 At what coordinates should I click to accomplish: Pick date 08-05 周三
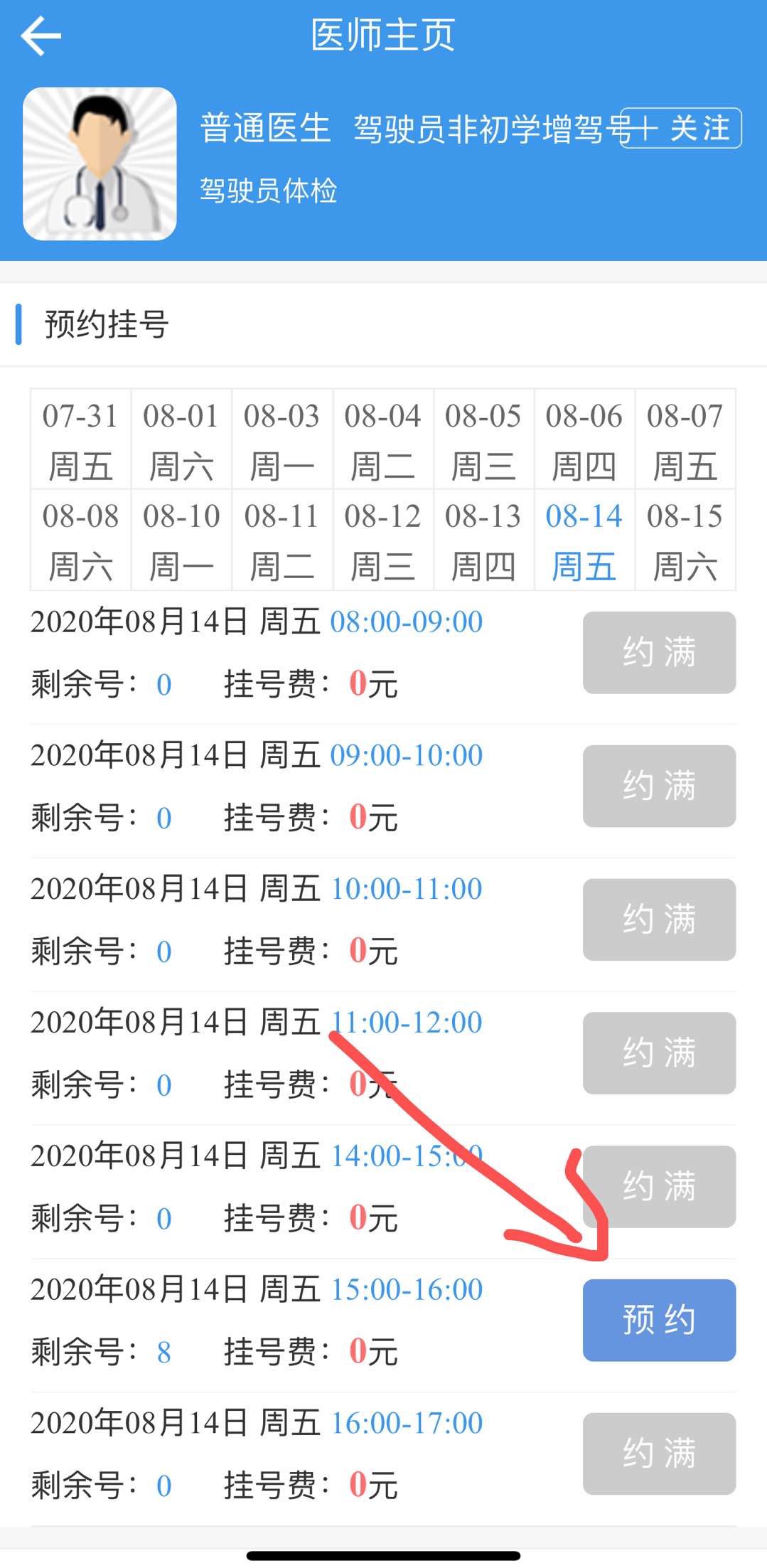click(x=483, y=439)
